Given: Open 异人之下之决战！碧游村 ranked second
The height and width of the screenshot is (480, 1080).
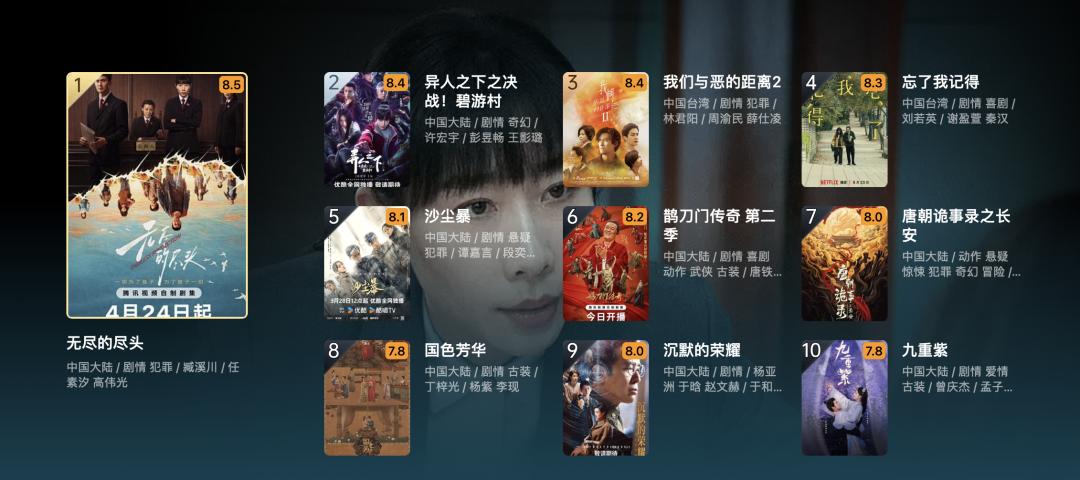Looking at the screenshot, I should 367,130.
